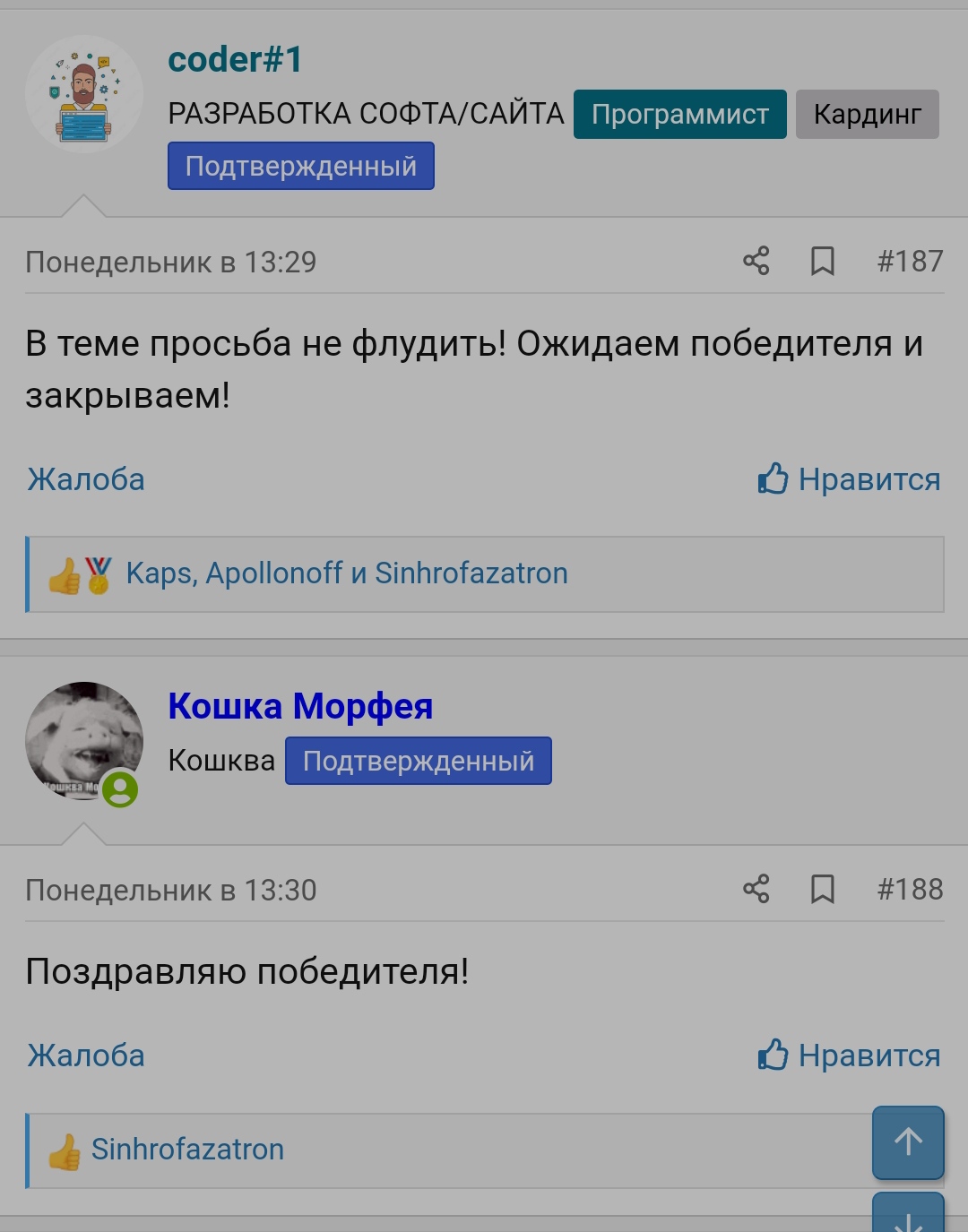Viewport: 968px width, 1232px height.
Task: Tap coder#1's avatar picture
Action: pyautogui.click(x=84, y=94)
